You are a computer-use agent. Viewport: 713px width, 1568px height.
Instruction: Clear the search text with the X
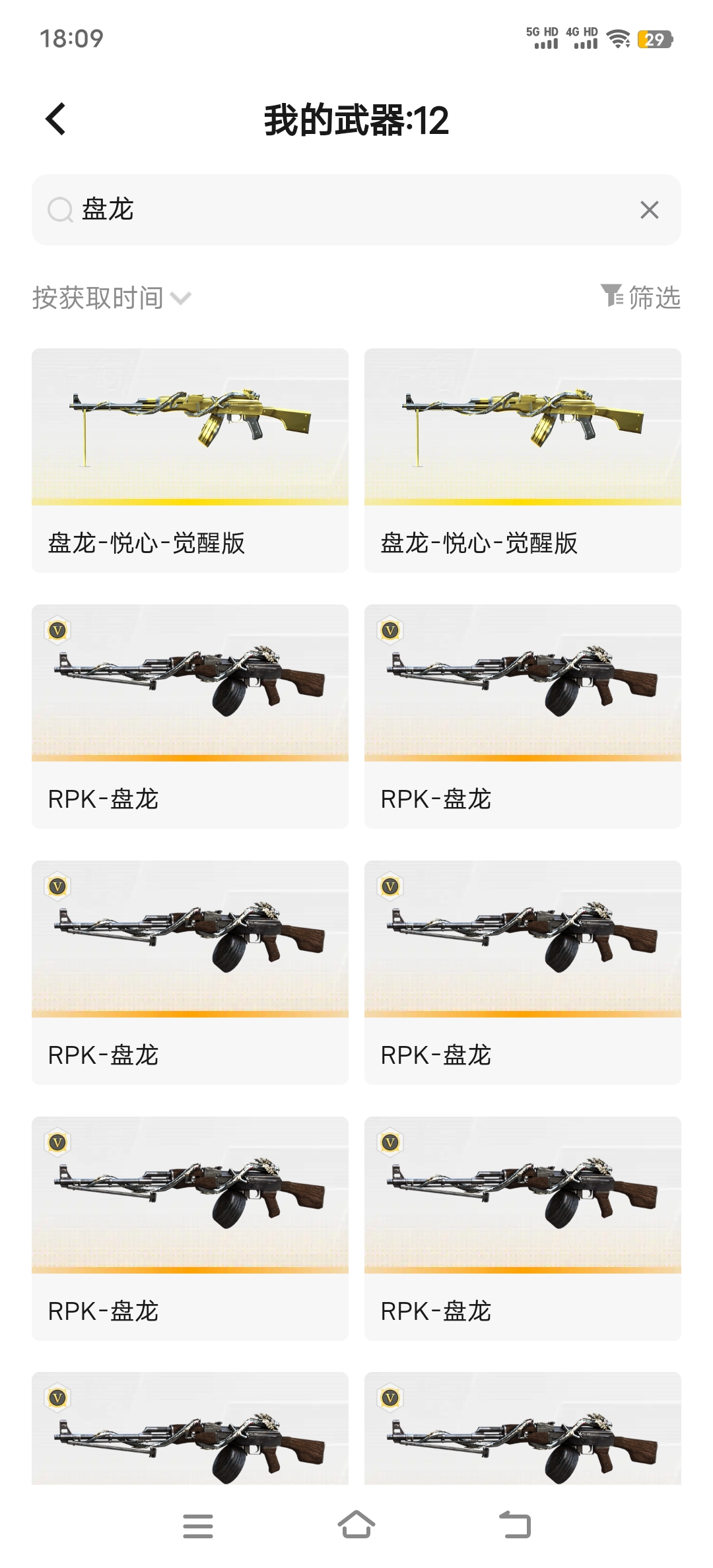(649, 210)
